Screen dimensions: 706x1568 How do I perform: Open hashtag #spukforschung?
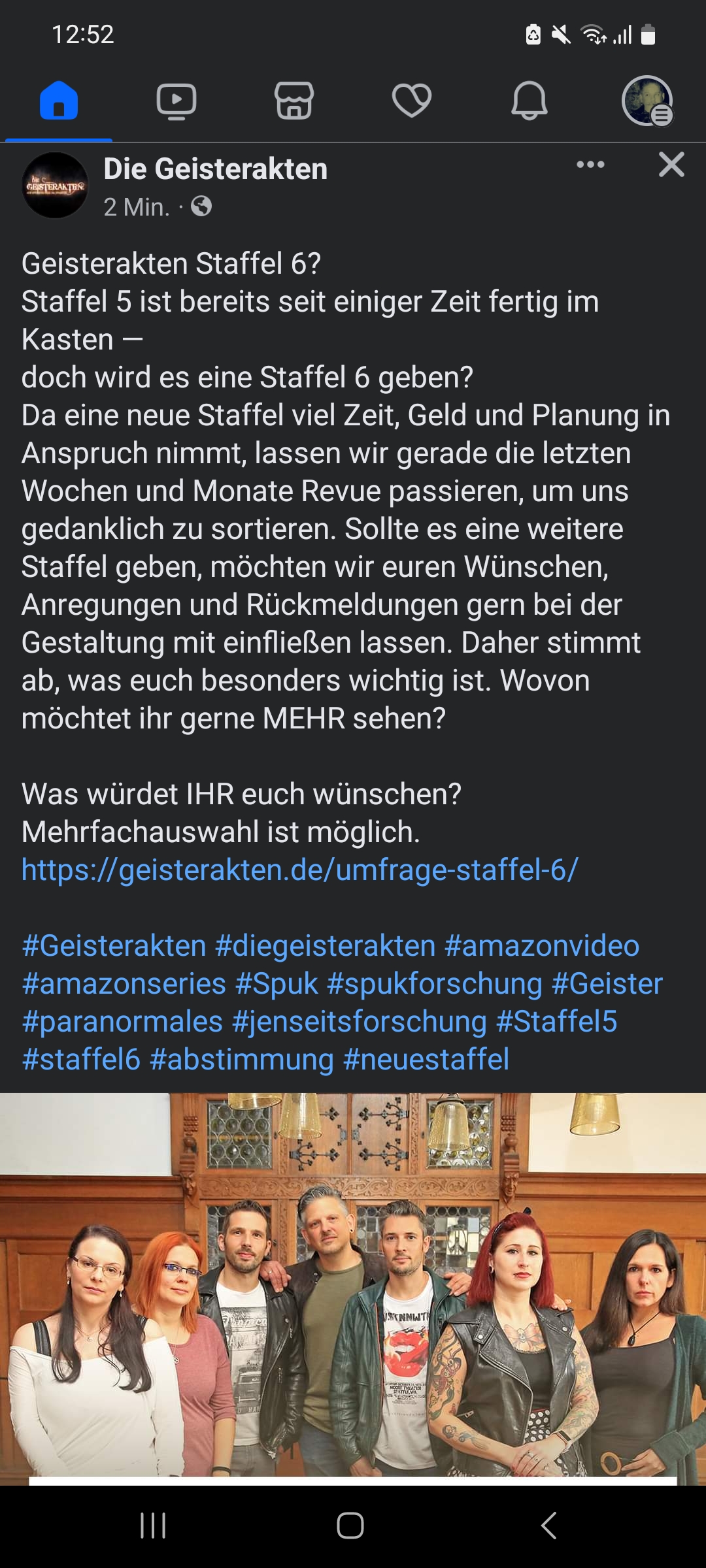tap(435, 984)
